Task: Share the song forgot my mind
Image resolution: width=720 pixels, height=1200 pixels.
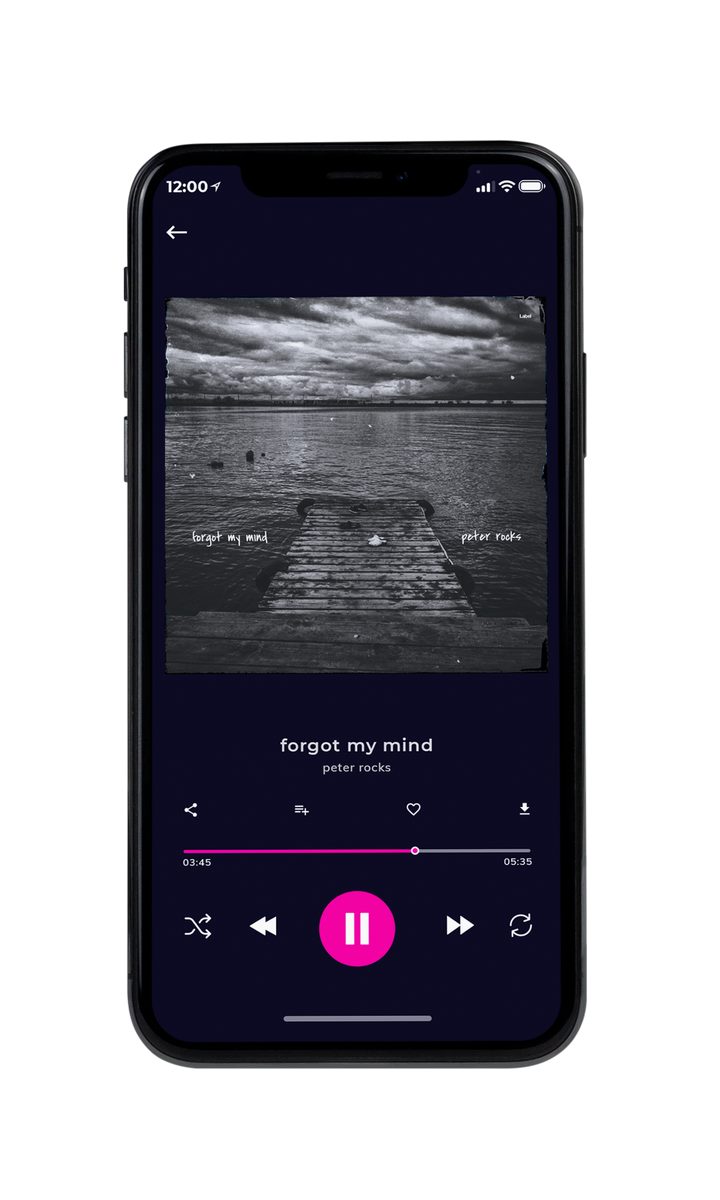Action: [191, 810]
